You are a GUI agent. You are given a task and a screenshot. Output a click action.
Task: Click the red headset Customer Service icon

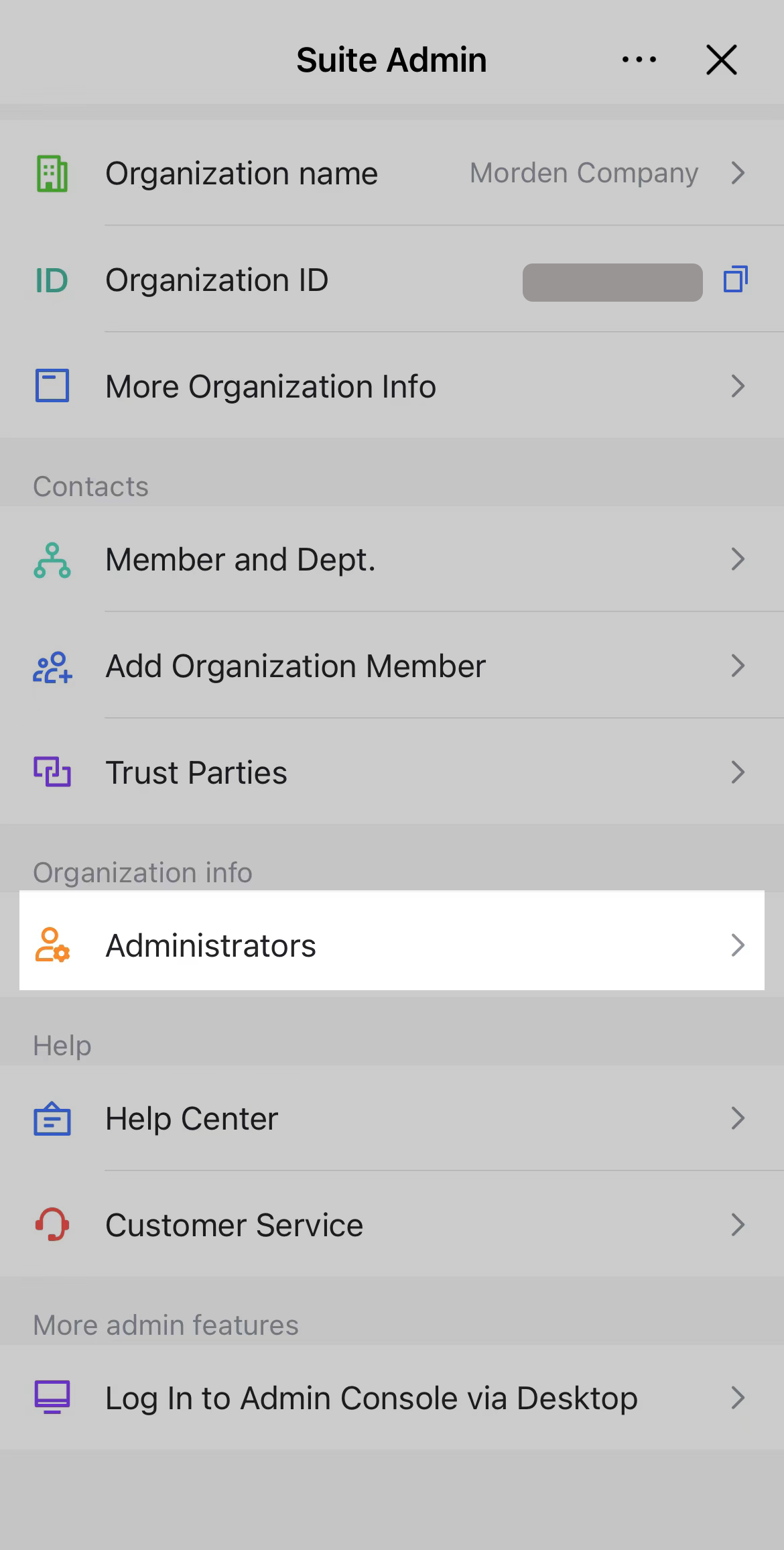pyautogui.click(x=52, y=1224)
